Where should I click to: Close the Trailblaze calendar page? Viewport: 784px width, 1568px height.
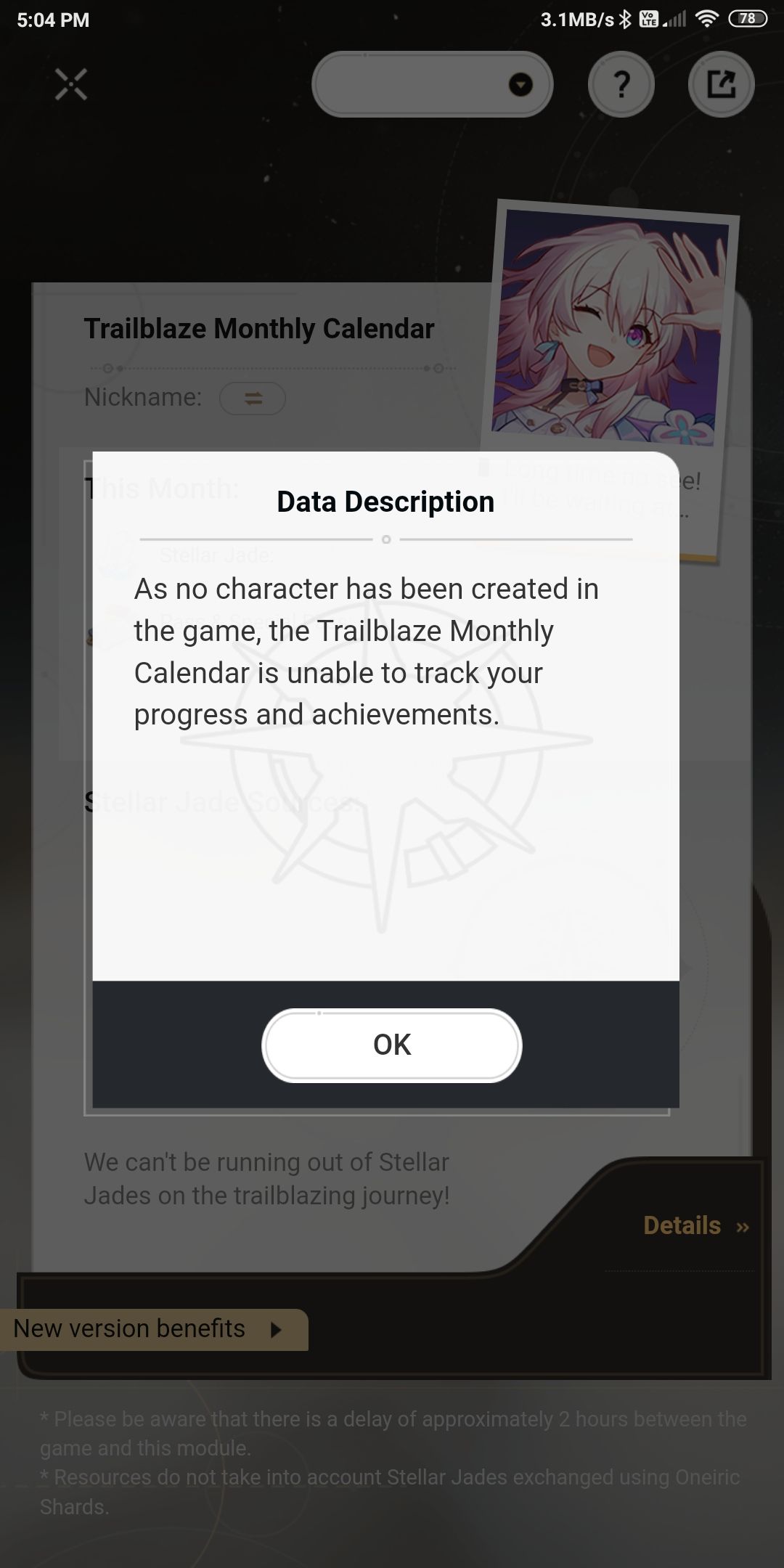coord(71,84)
